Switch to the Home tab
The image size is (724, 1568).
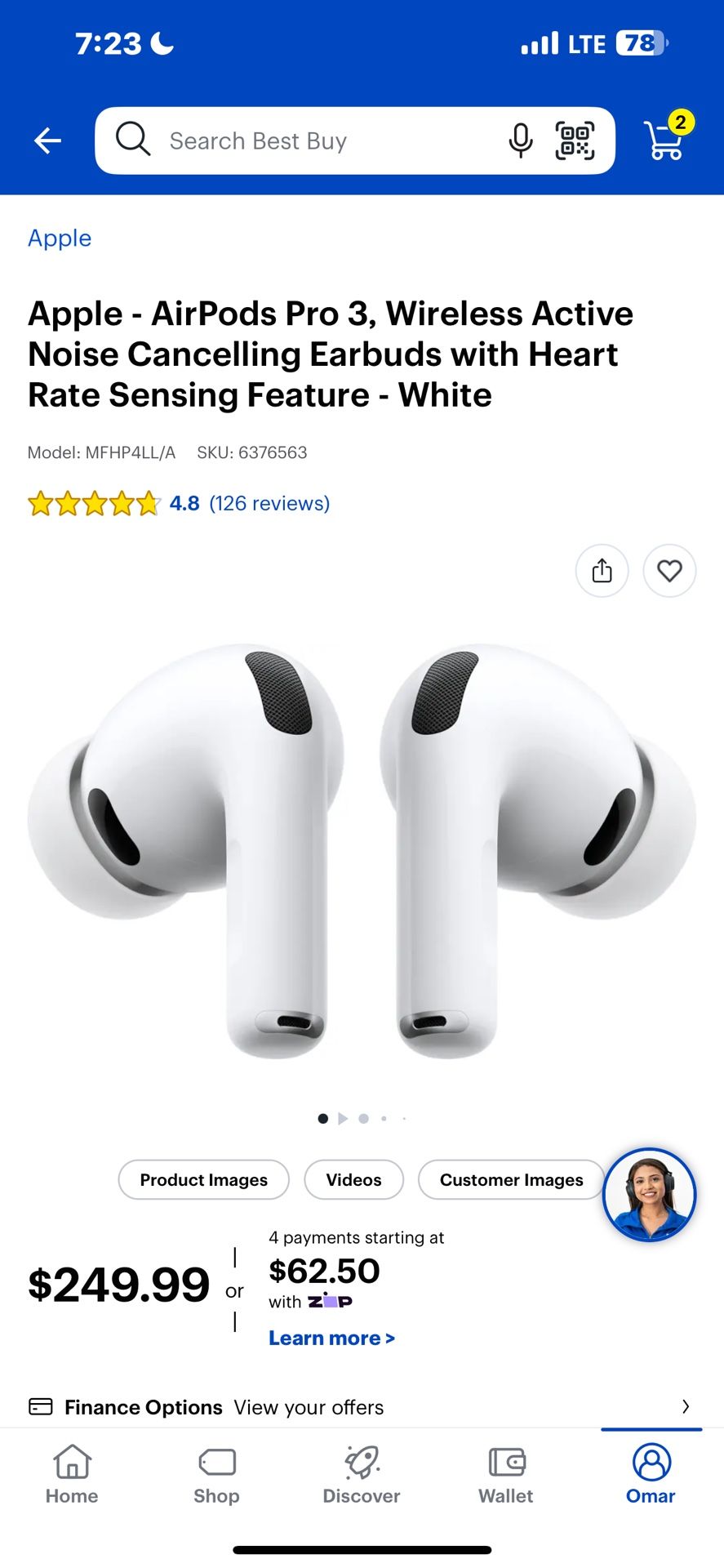coord(72,1475)
